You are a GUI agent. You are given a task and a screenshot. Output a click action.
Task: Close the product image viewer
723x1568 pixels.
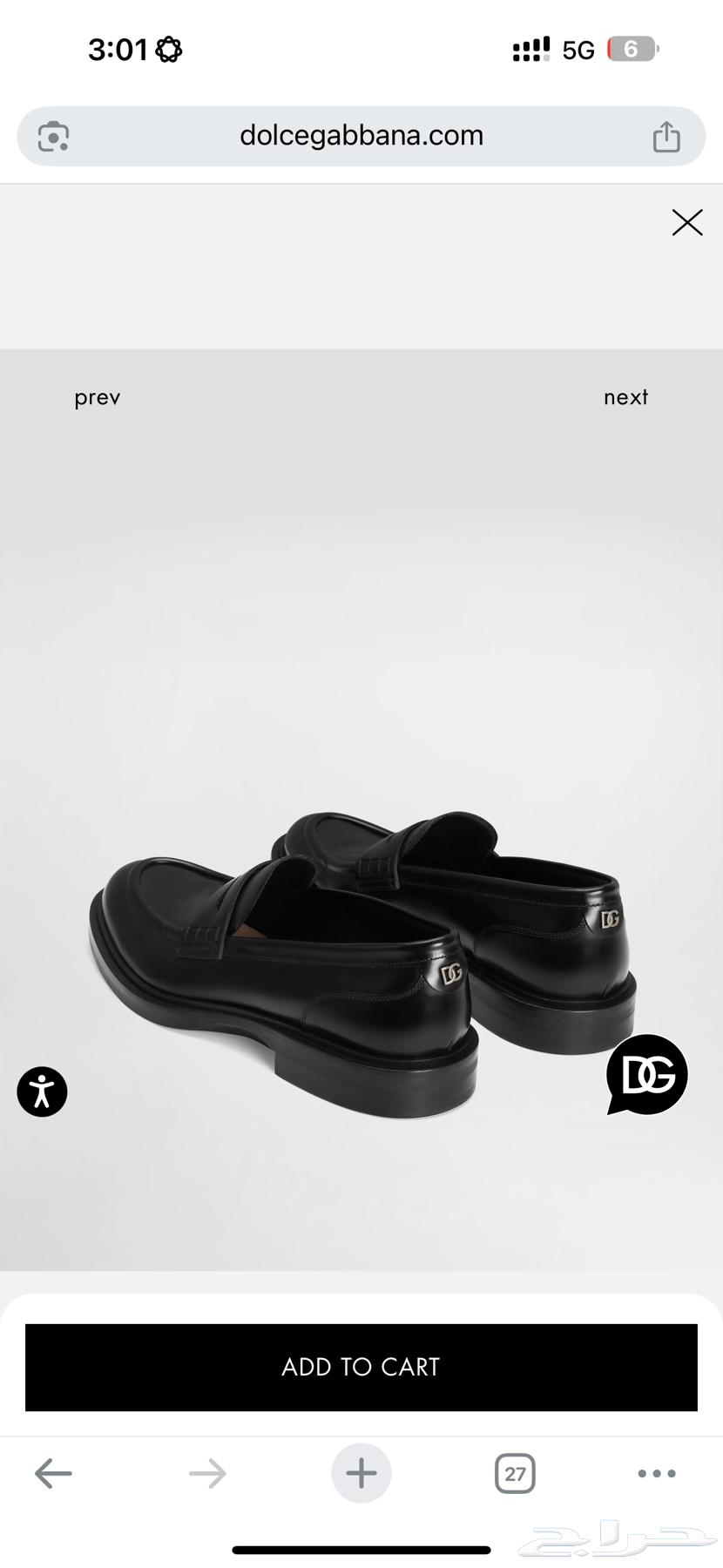click(x=686, y=223)
